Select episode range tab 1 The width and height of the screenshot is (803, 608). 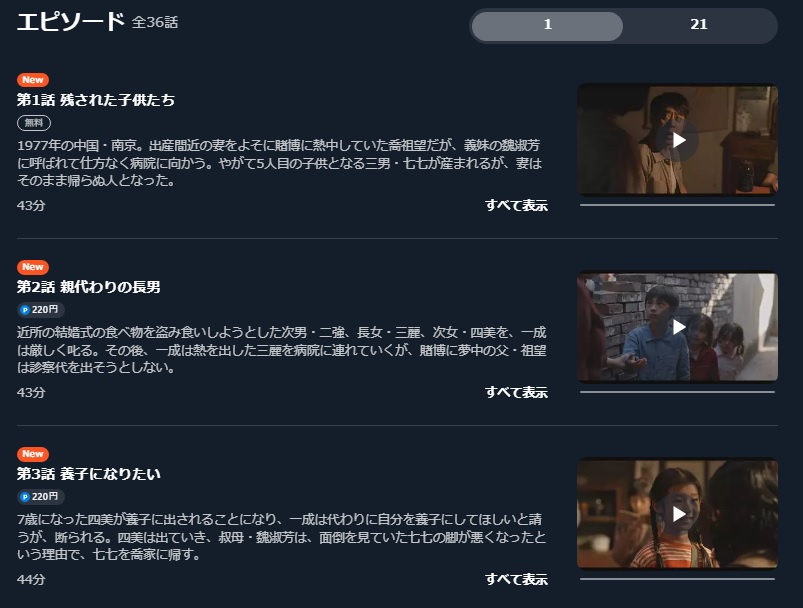(x=547, y=25)
